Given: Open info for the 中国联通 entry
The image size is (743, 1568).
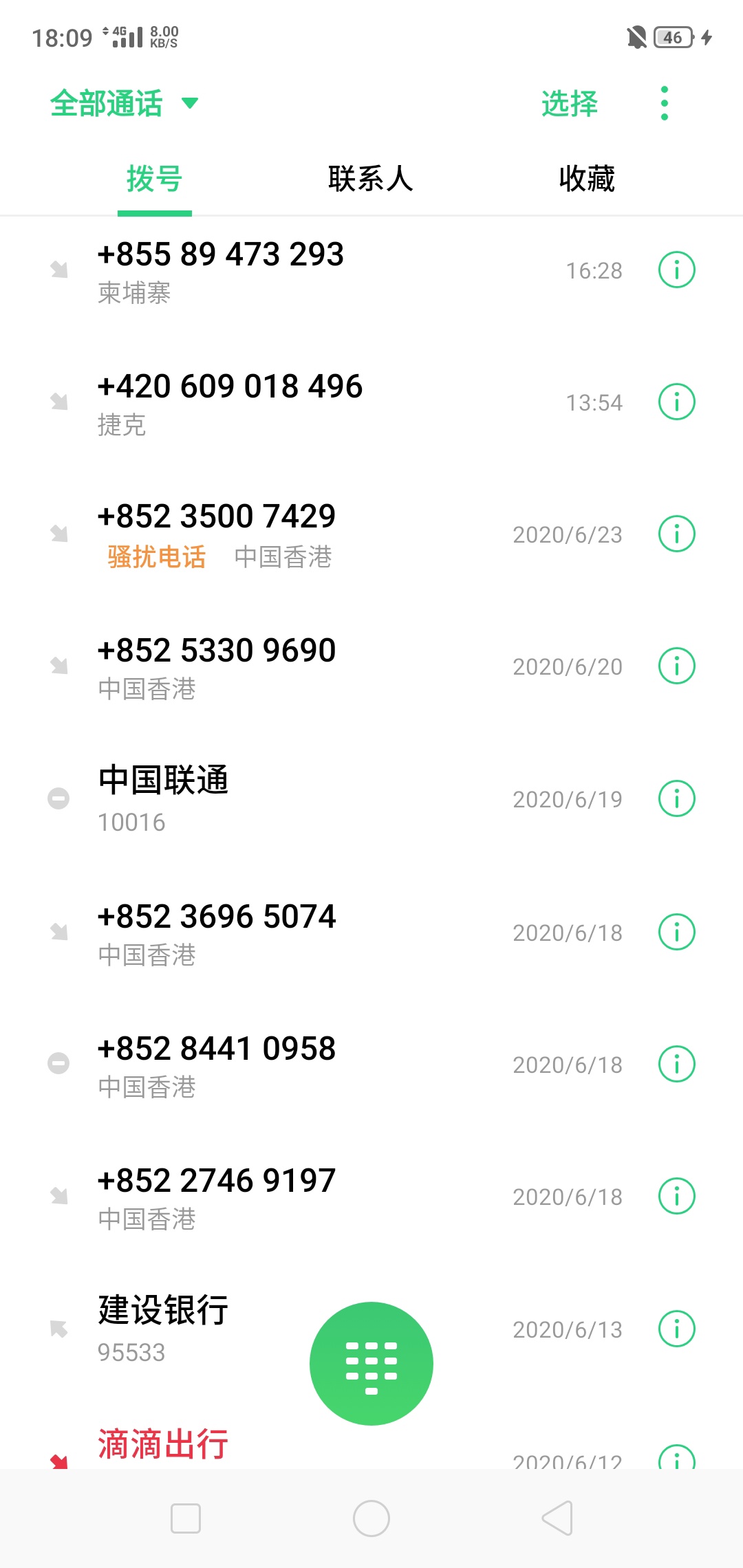Looking at the screenshot, I should coord(677,798).
